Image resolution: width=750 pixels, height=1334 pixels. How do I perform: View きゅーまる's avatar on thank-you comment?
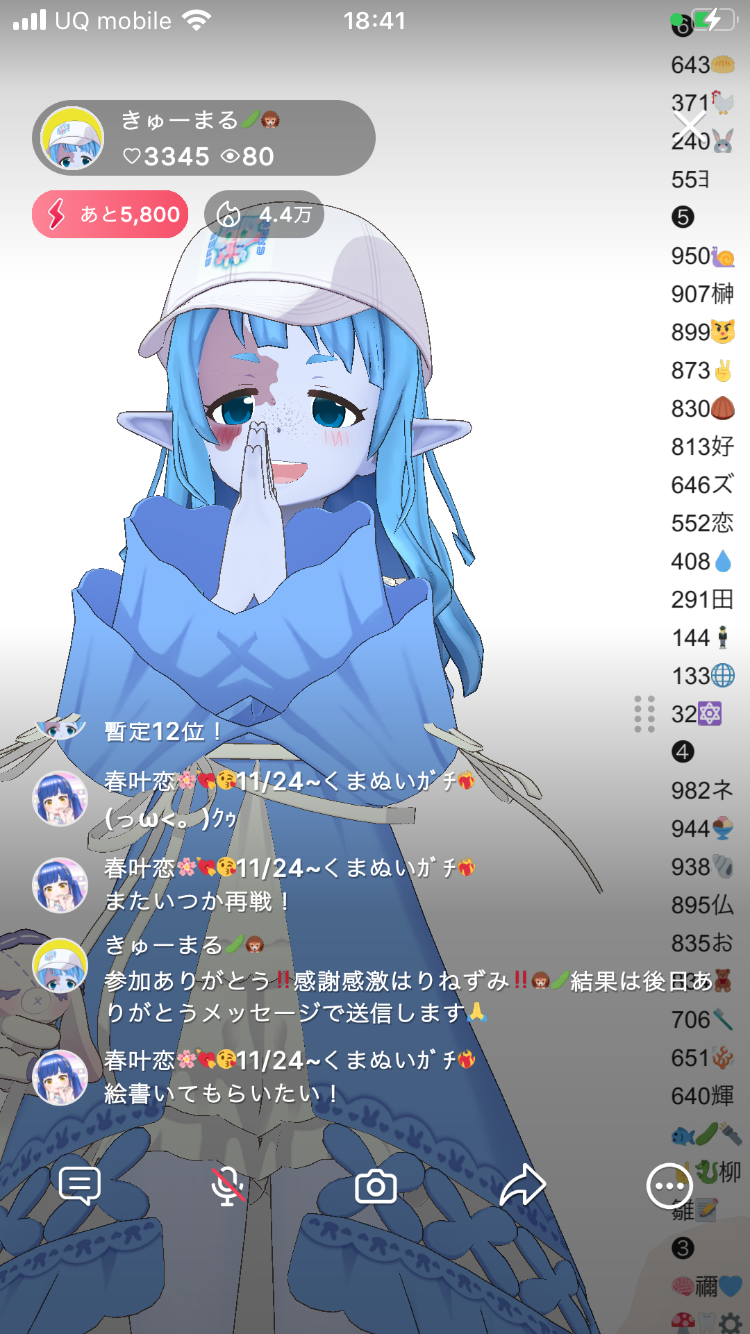pos(60,967)
